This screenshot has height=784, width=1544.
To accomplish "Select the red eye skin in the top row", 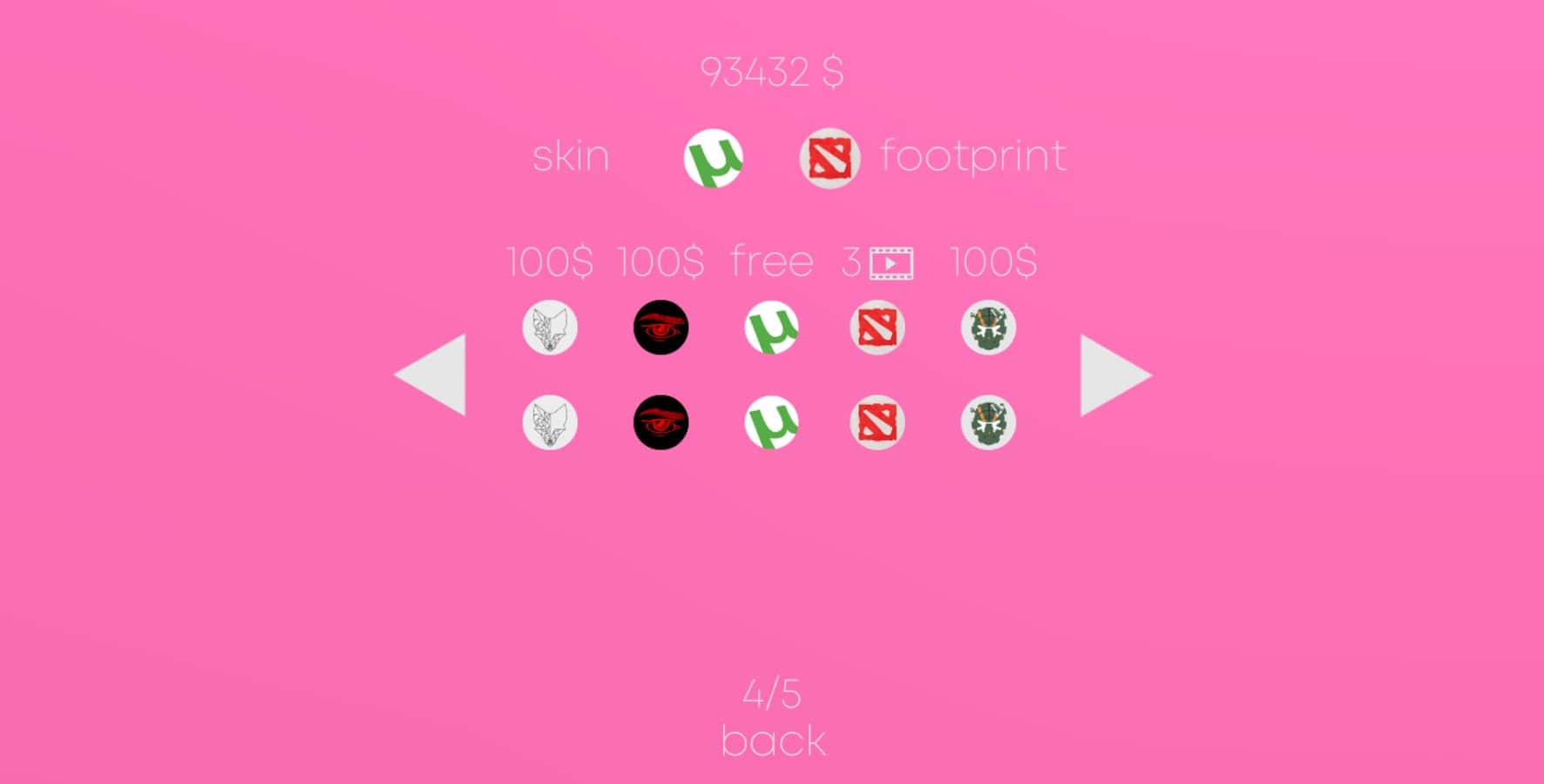I will [660, 328].
